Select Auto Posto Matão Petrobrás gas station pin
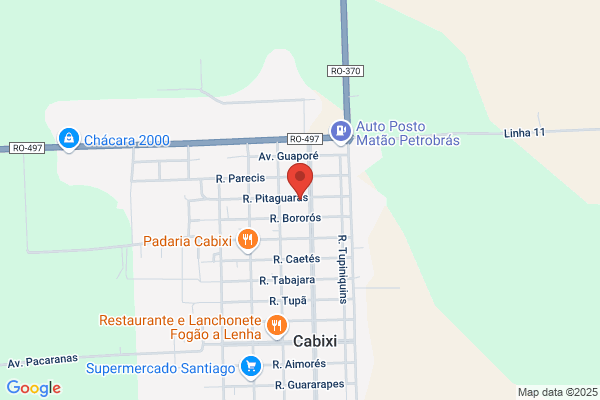This screenshot has width=600, height=400. [x=341, y=132]
